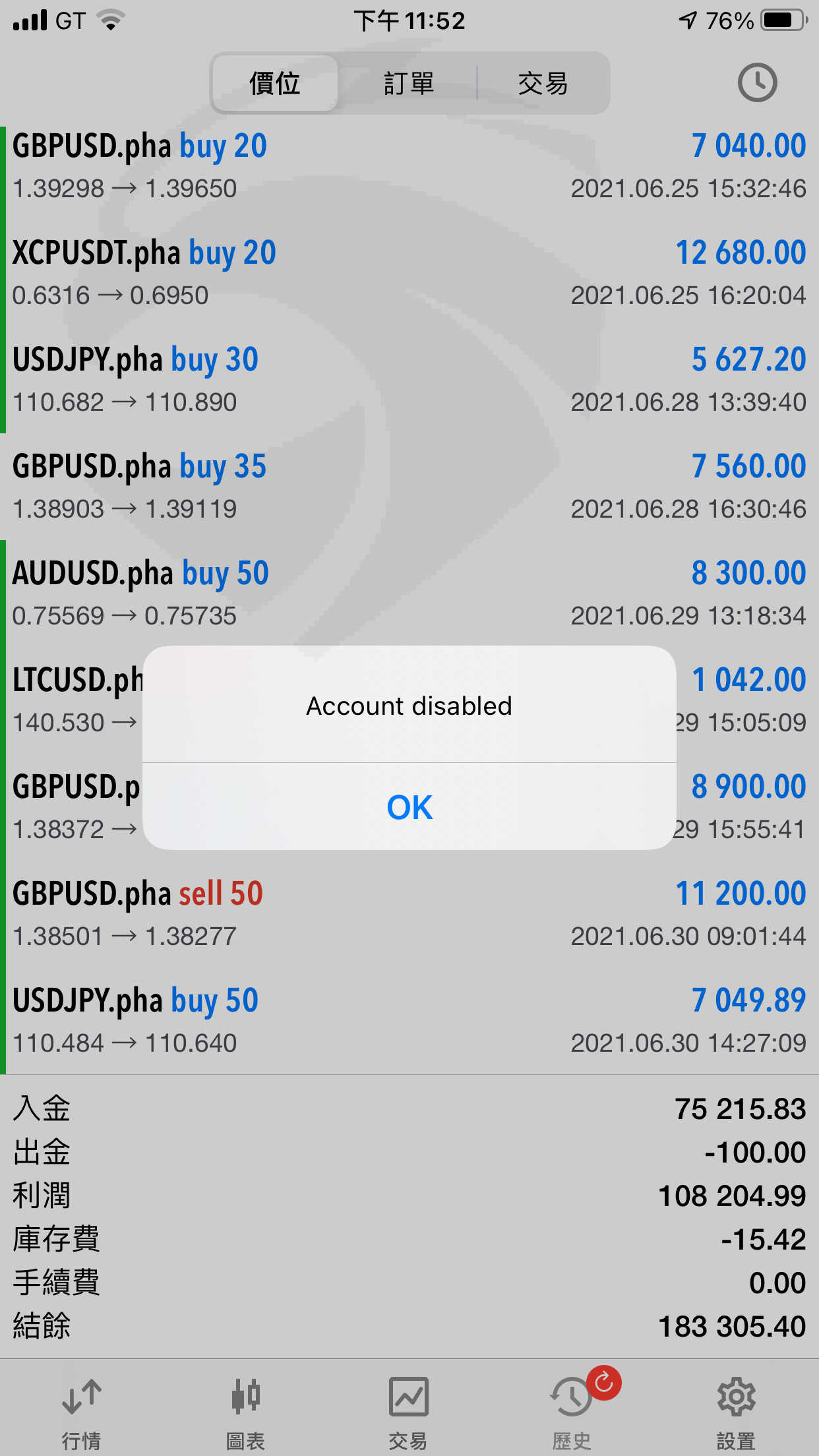This screenshot has height=1456, width=819.
Task: Open the GBPUSD.pha buy 20 position
Action: pos(409,166)
